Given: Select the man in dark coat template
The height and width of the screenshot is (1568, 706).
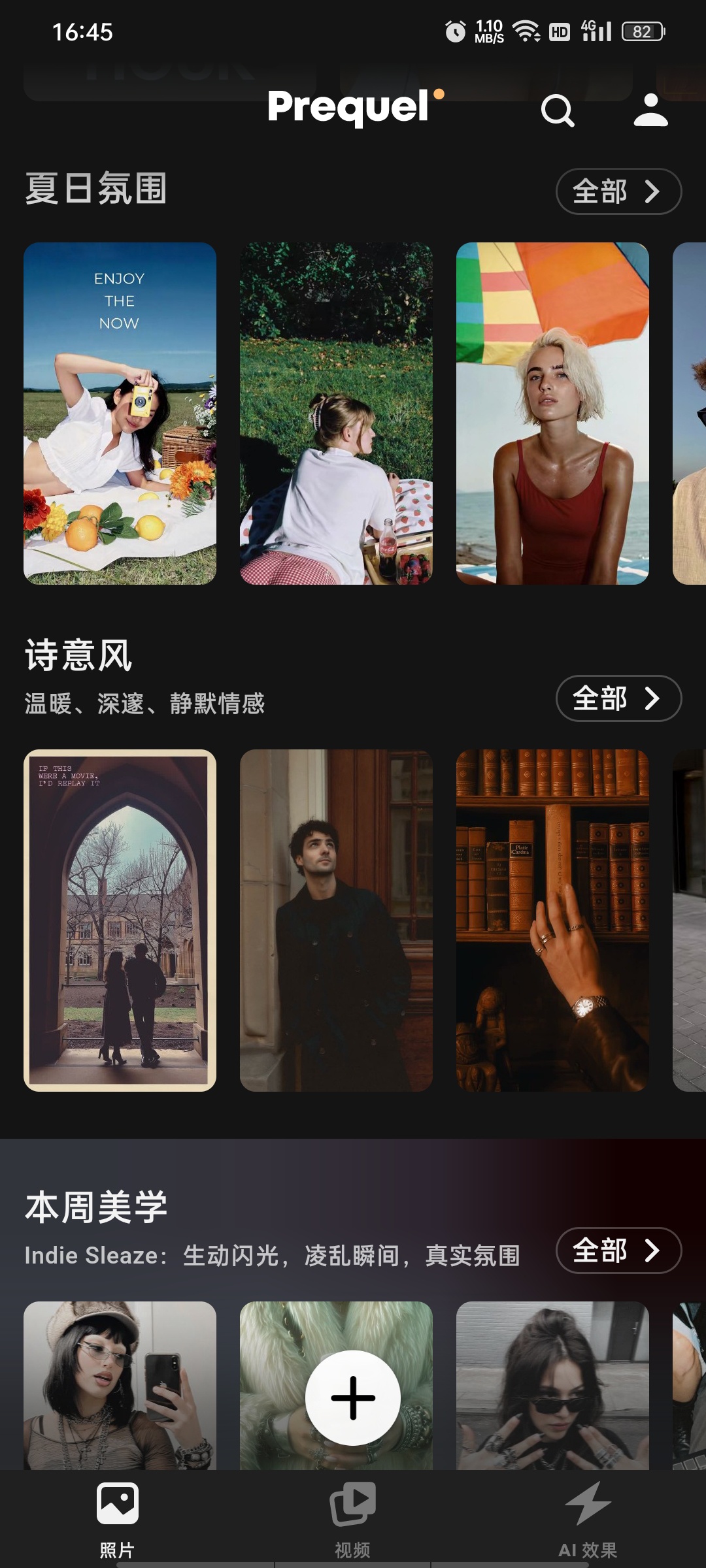Looking at the screenshot, I should click(x=336, y=921).
